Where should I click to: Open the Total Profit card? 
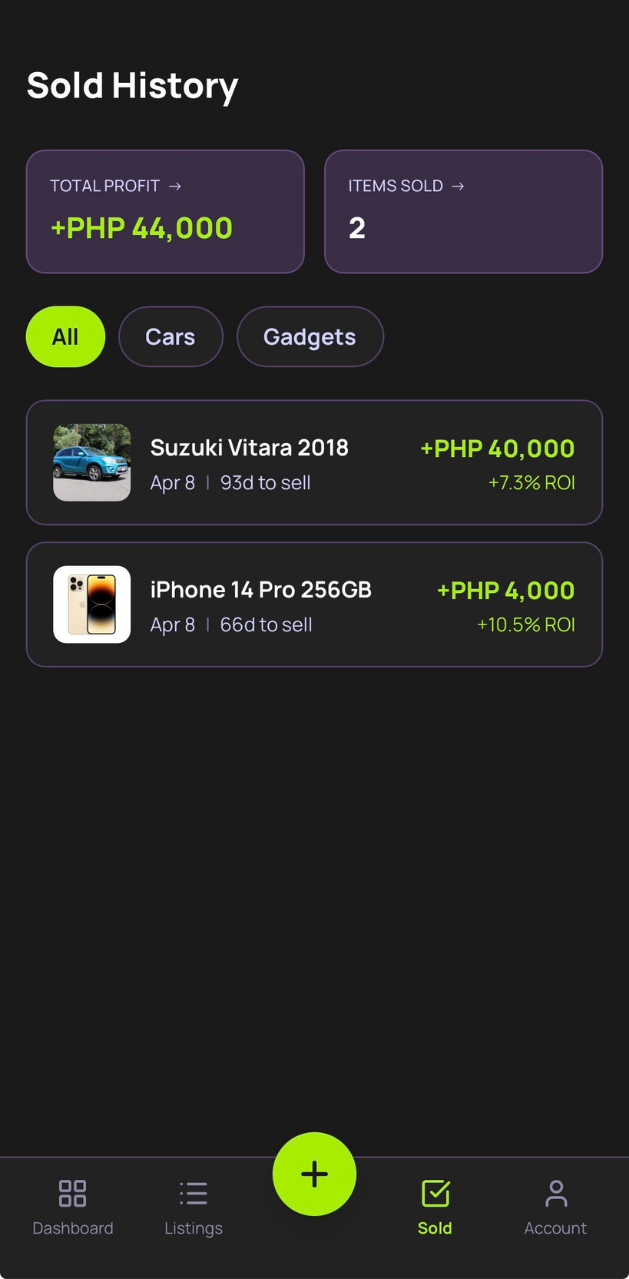click(165, 212)
